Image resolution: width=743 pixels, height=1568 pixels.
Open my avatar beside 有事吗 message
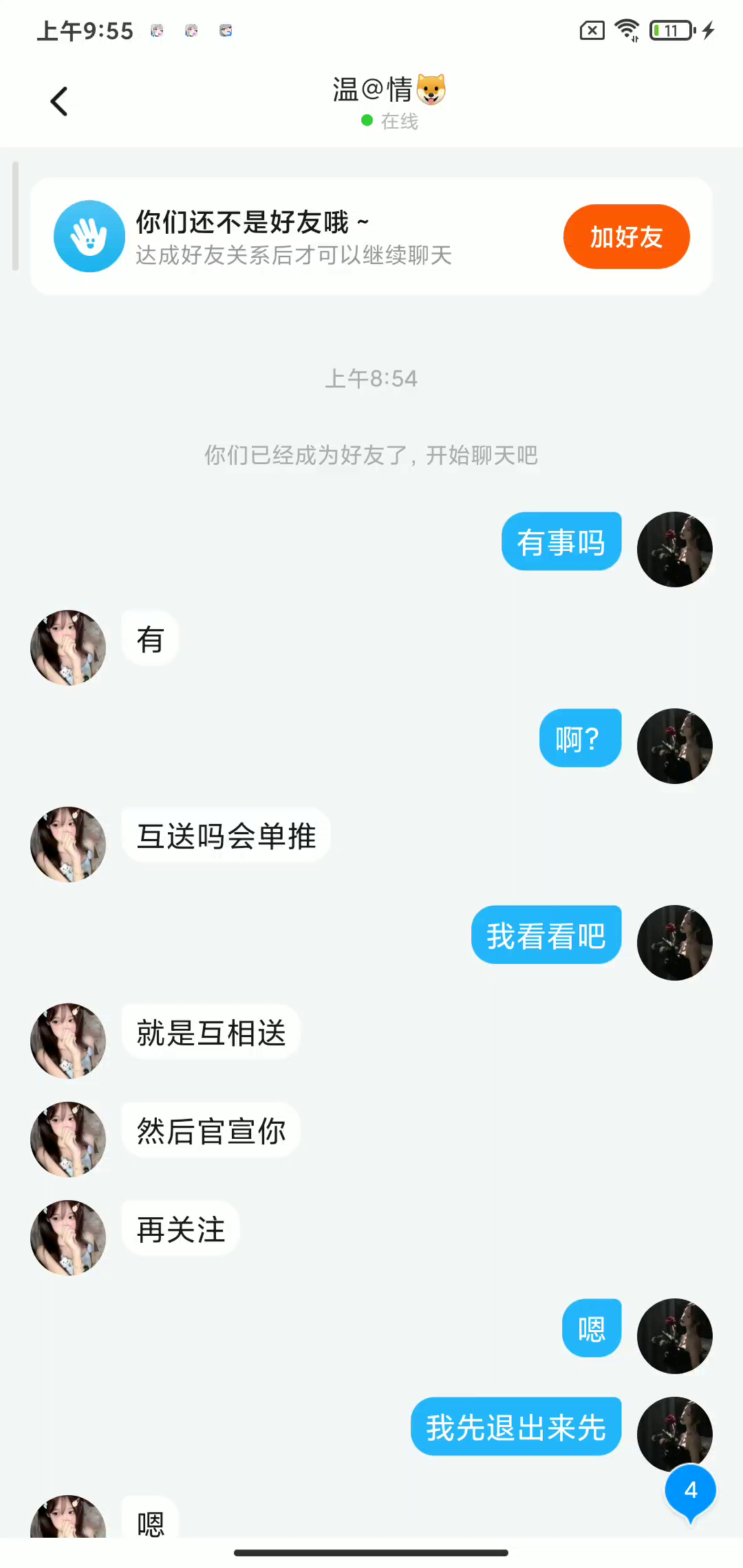coord(674,549)
